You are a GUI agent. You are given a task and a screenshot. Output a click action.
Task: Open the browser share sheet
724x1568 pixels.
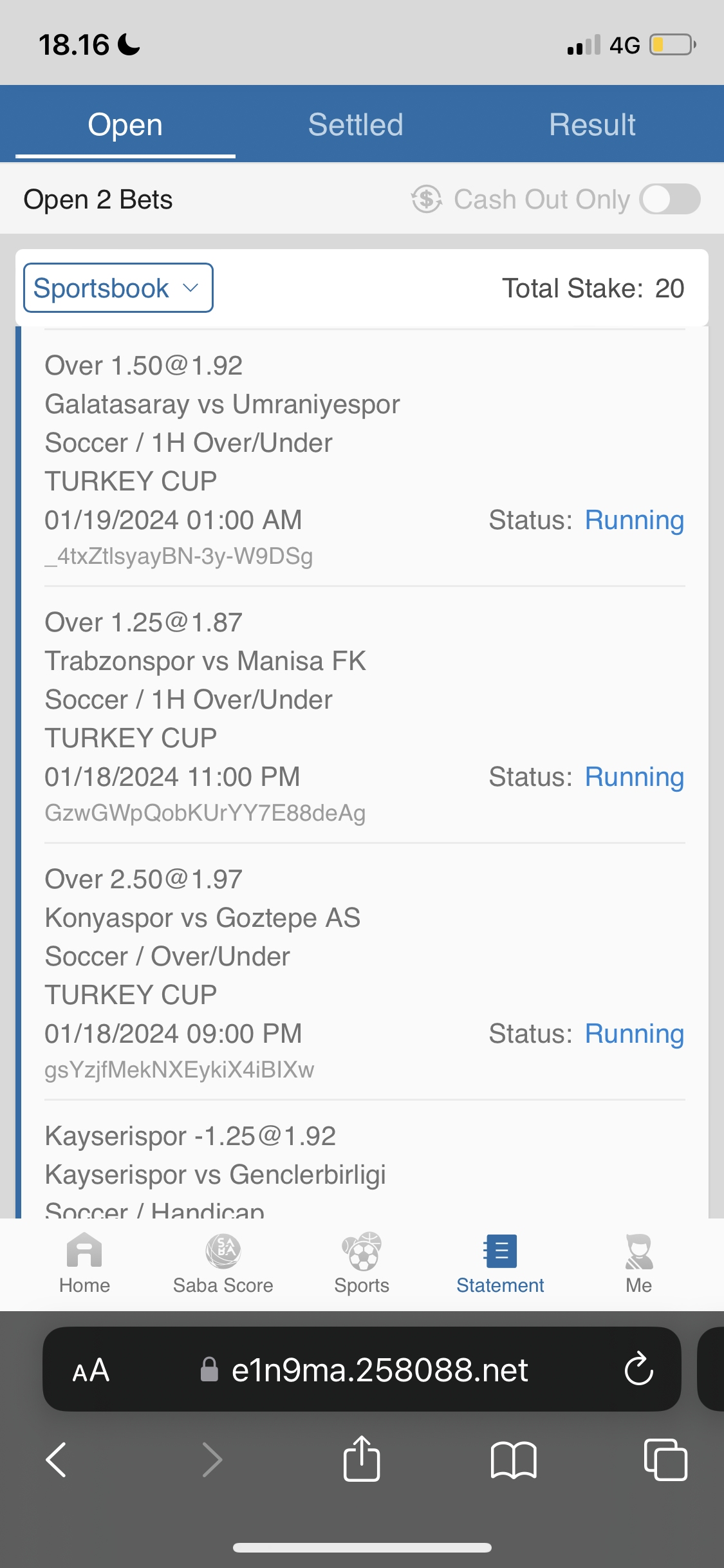click(362, 1459)
